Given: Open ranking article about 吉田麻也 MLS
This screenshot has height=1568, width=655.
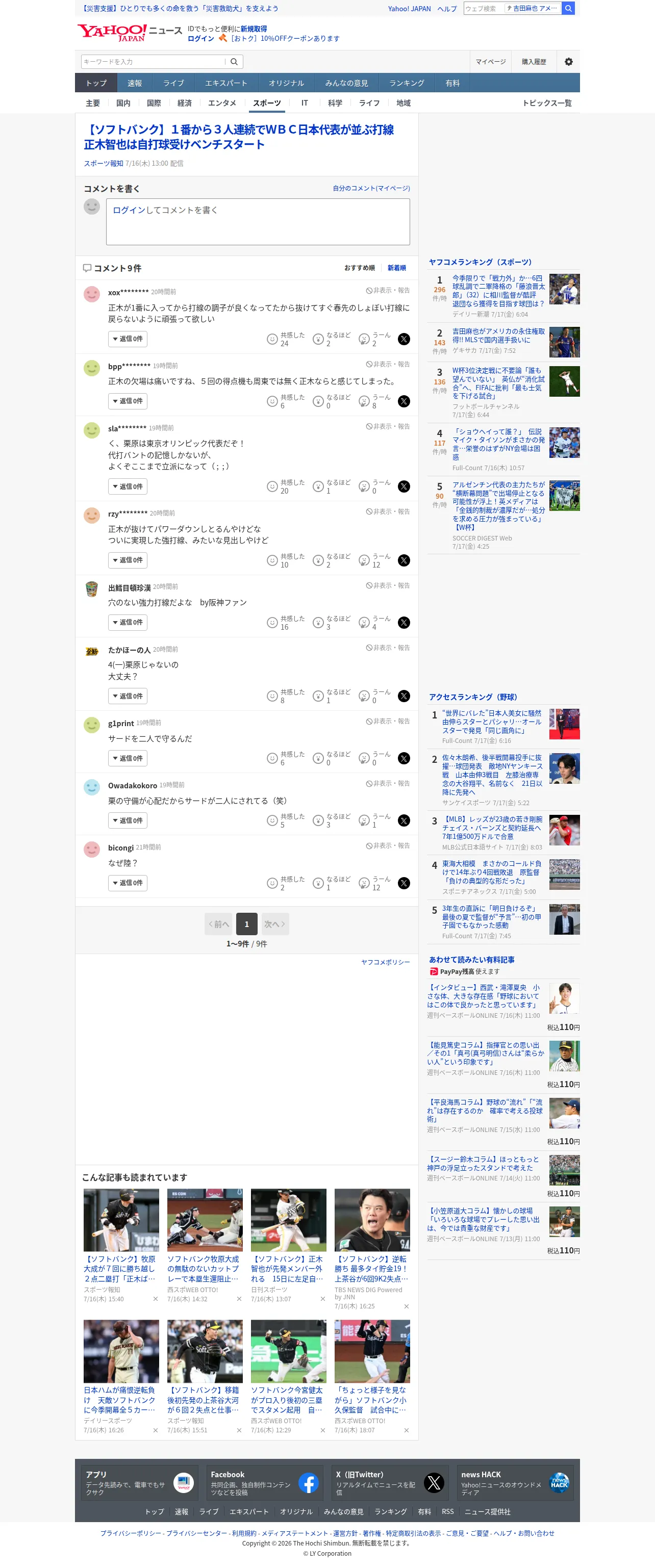Looking at the screenshot, I should tap(498, 336).
